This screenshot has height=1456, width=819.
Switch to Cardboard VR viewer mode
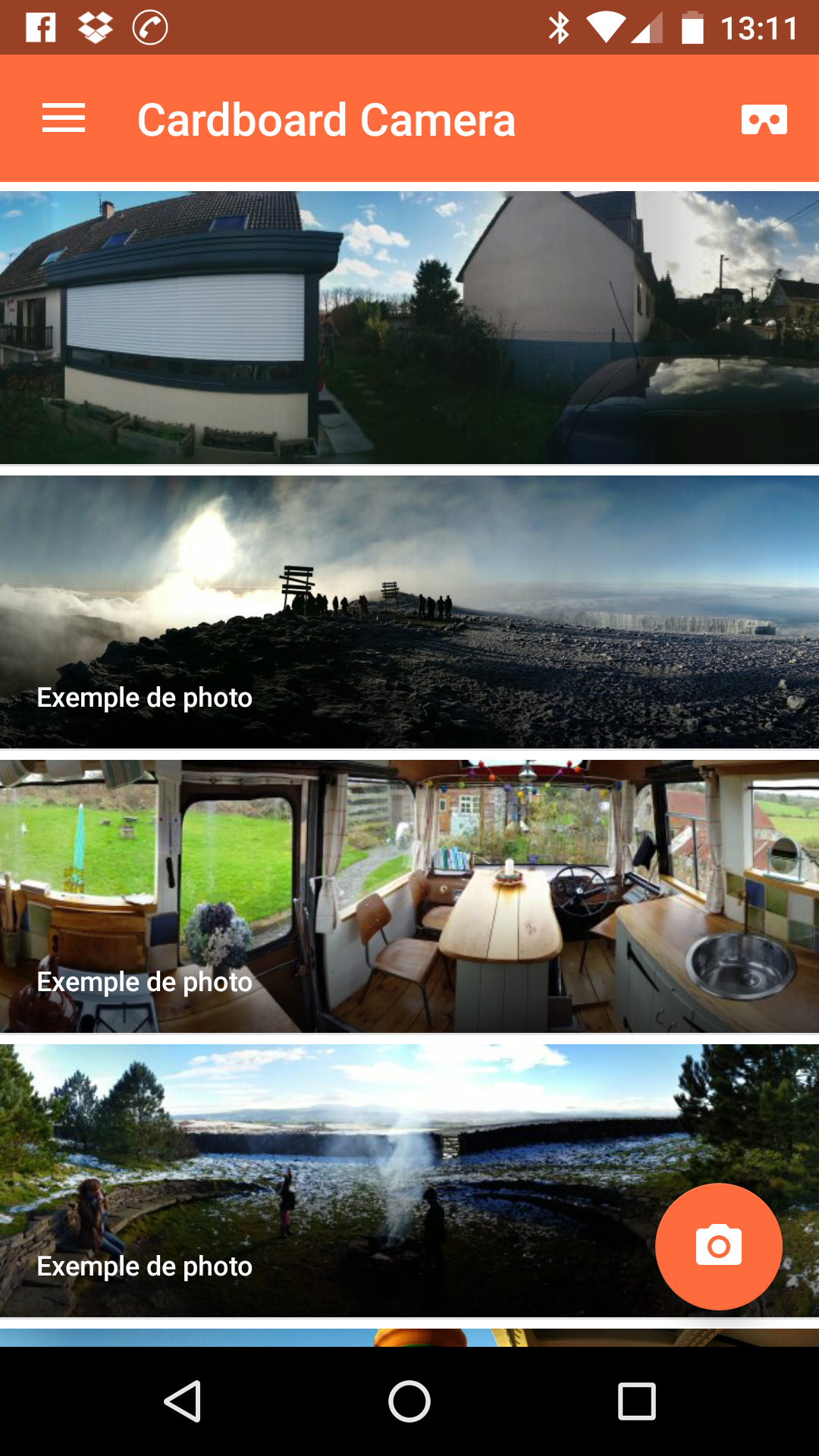[764, 120]
